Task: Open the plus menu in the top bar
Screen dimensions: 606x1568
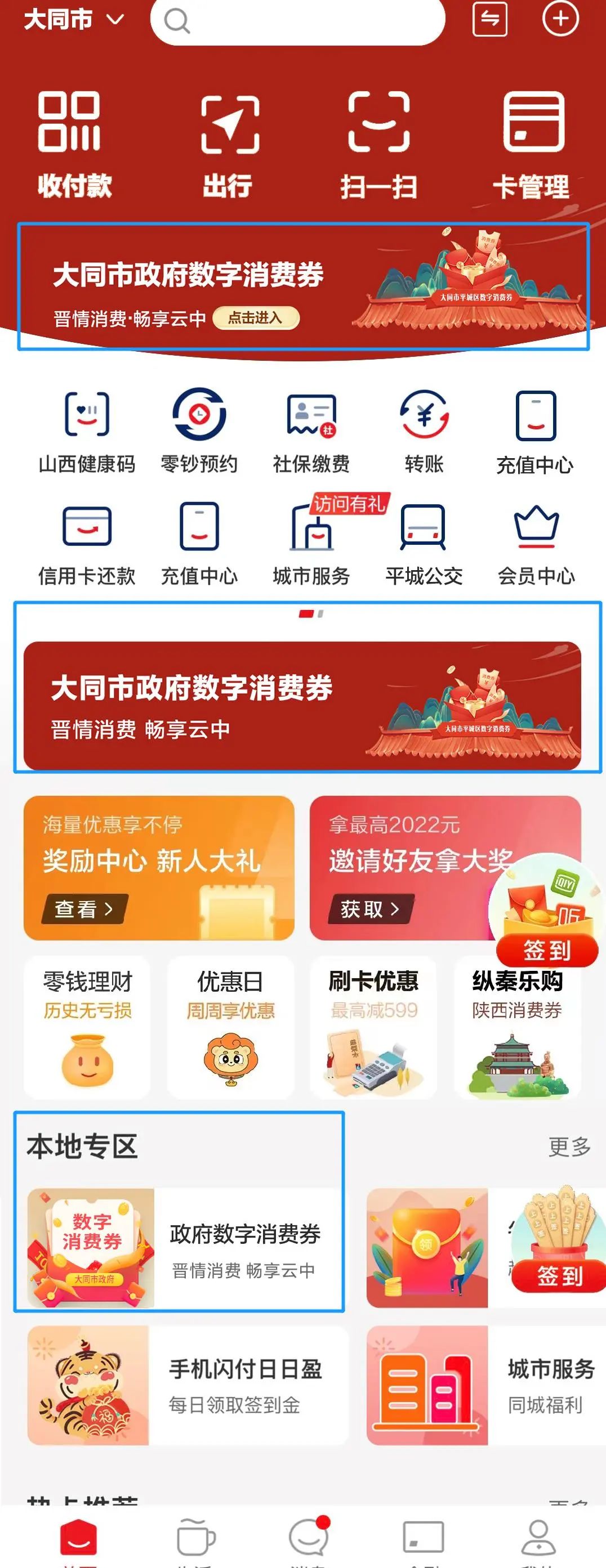Action: 560,19
